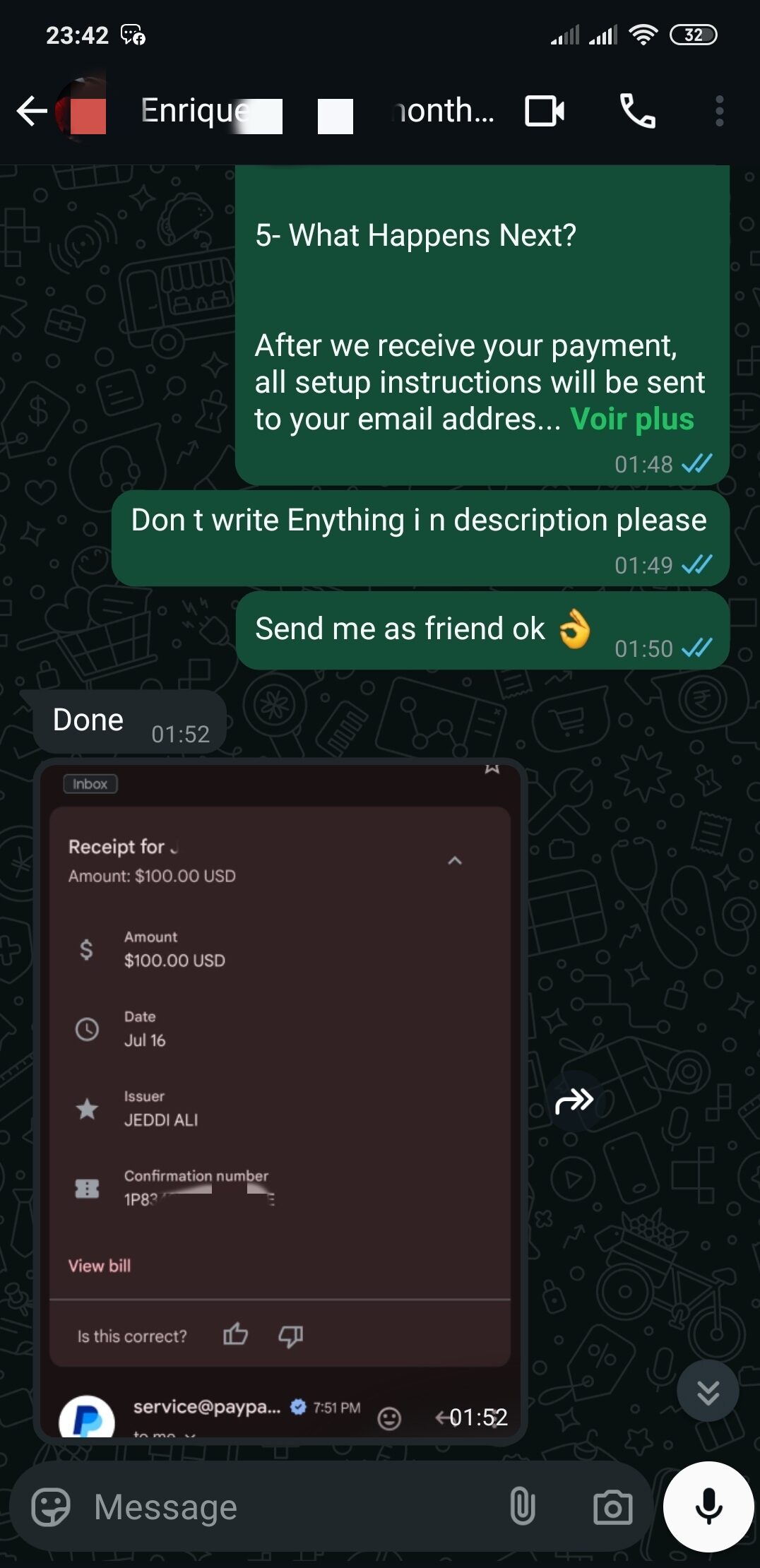Attach a file with the paperclip
This screenshot has width=760, height=1568.
point(522,1506)
